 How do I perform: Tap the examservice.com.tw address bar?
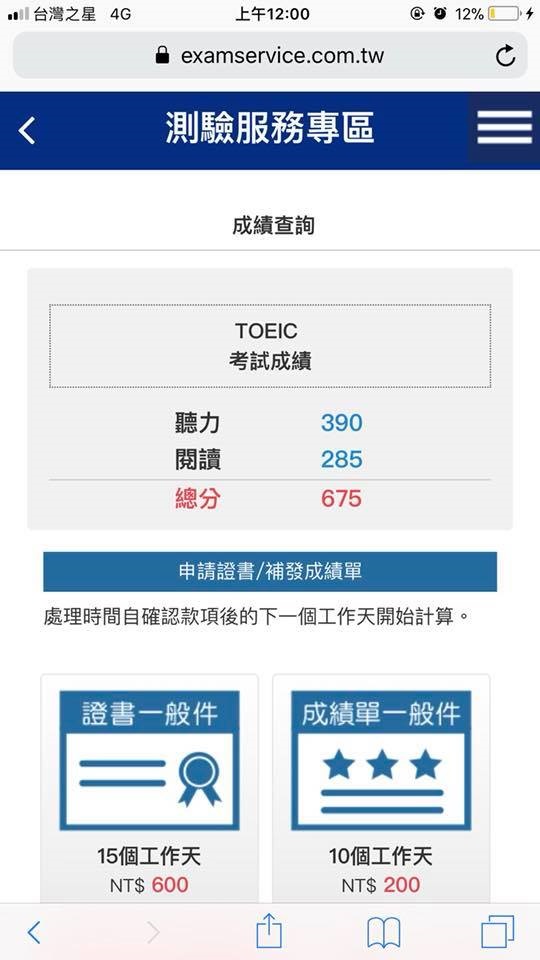click(270, 56)
